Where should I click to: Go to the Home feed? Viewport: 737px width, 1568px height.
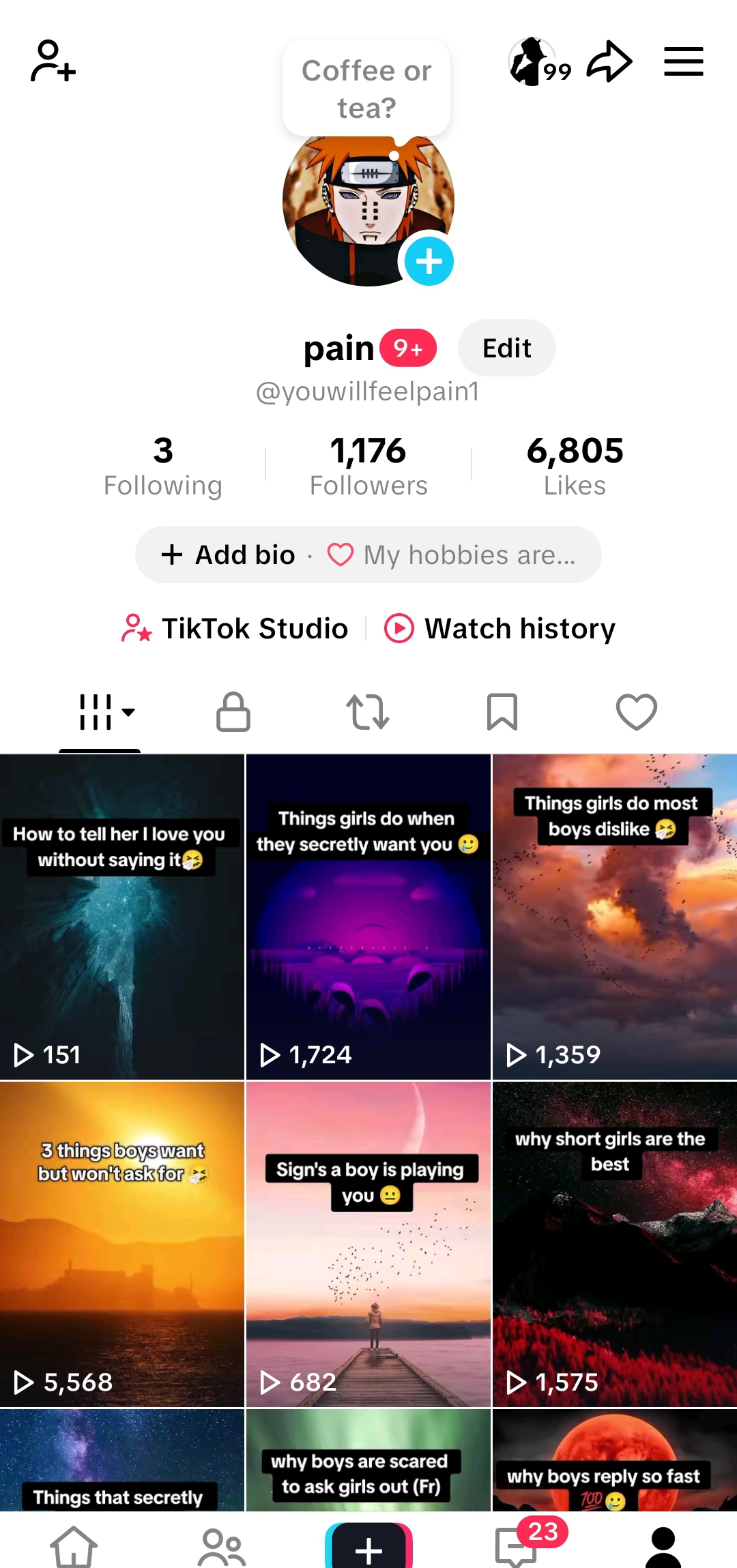[x=74, y=1547]
